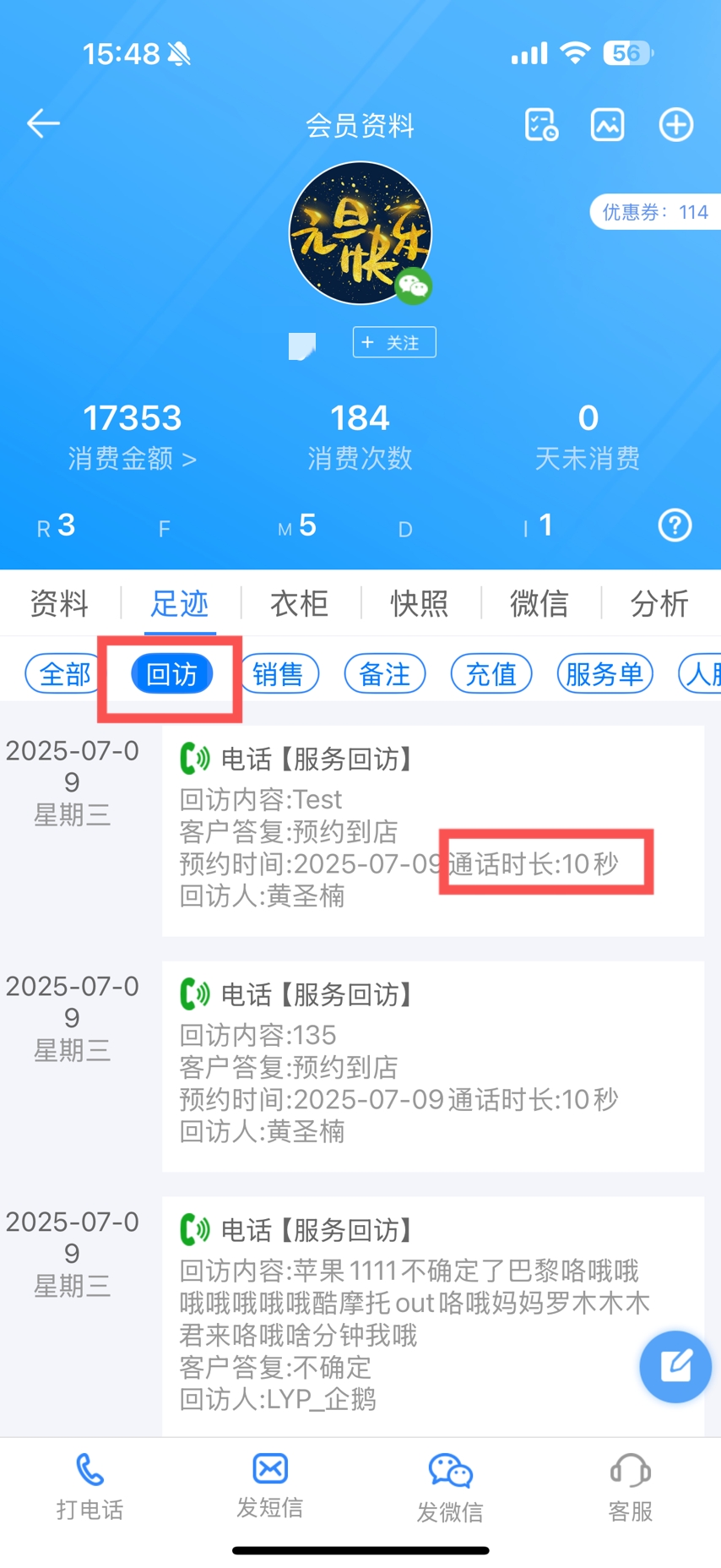Viewport: 721px width, 1568px height.
Task: Open the scheduled record icon in header
Action: [541, 125]
